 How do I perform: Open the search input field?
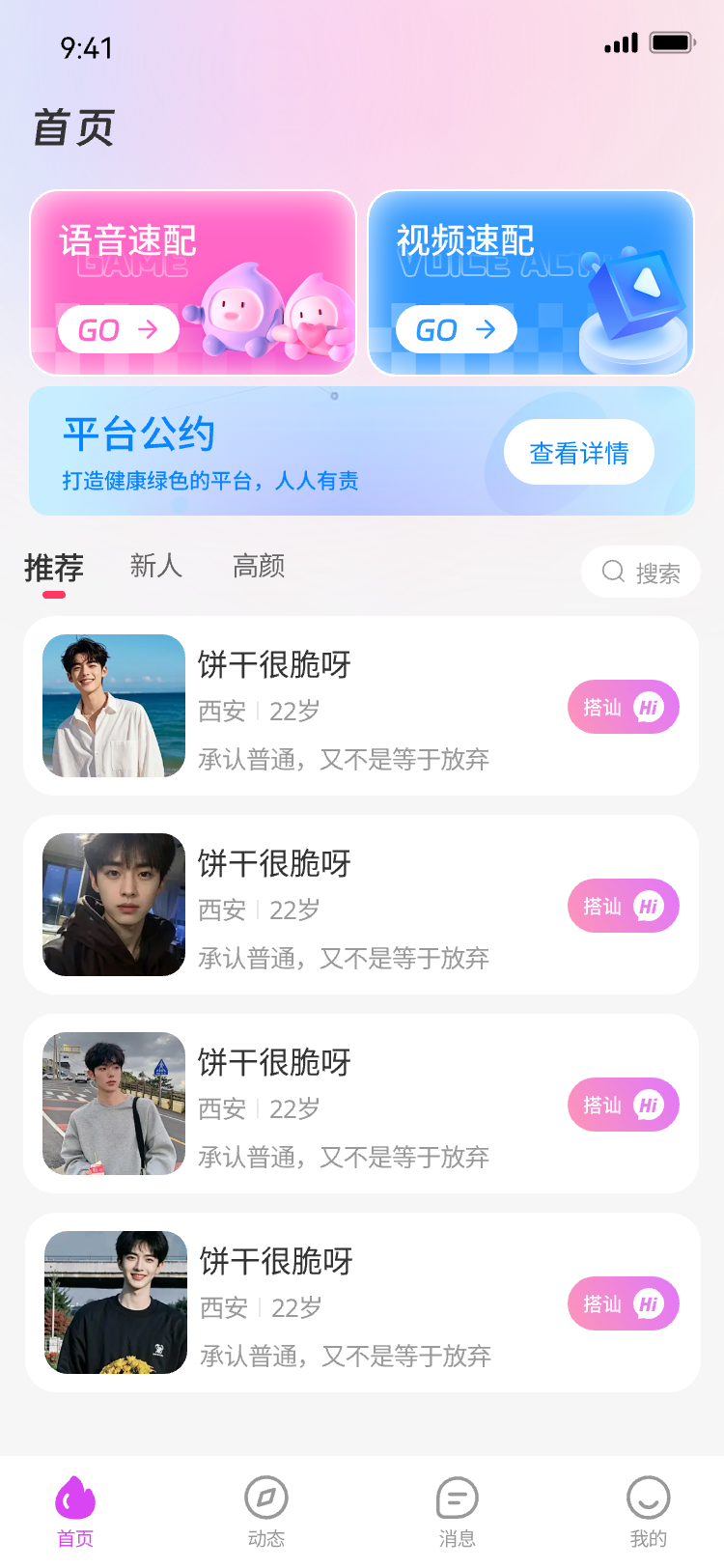(x=641, y=572)
